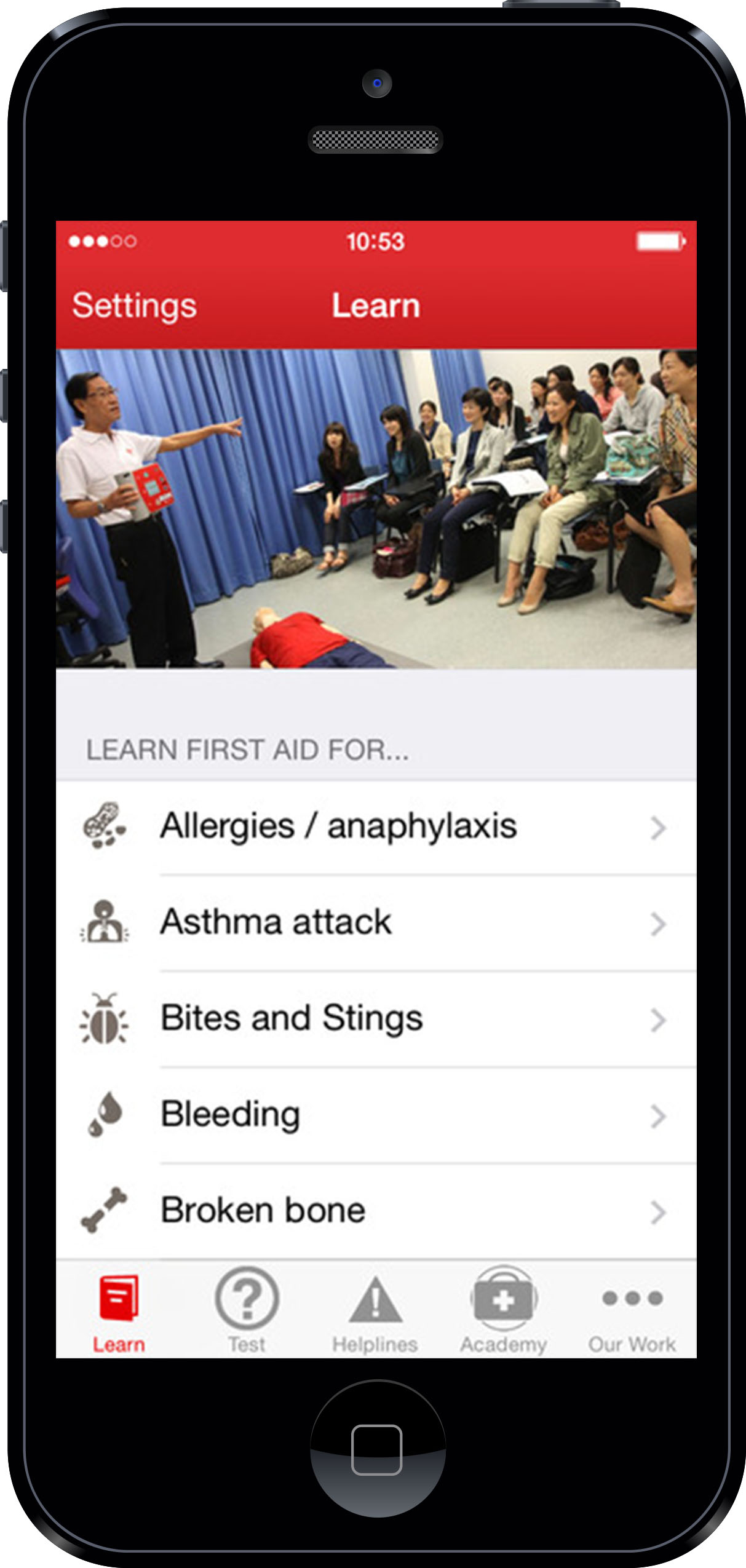This screenshot has width=746, height=1568.
Task: Tap the Learn tab
Action: click(x=119, y=1311)
